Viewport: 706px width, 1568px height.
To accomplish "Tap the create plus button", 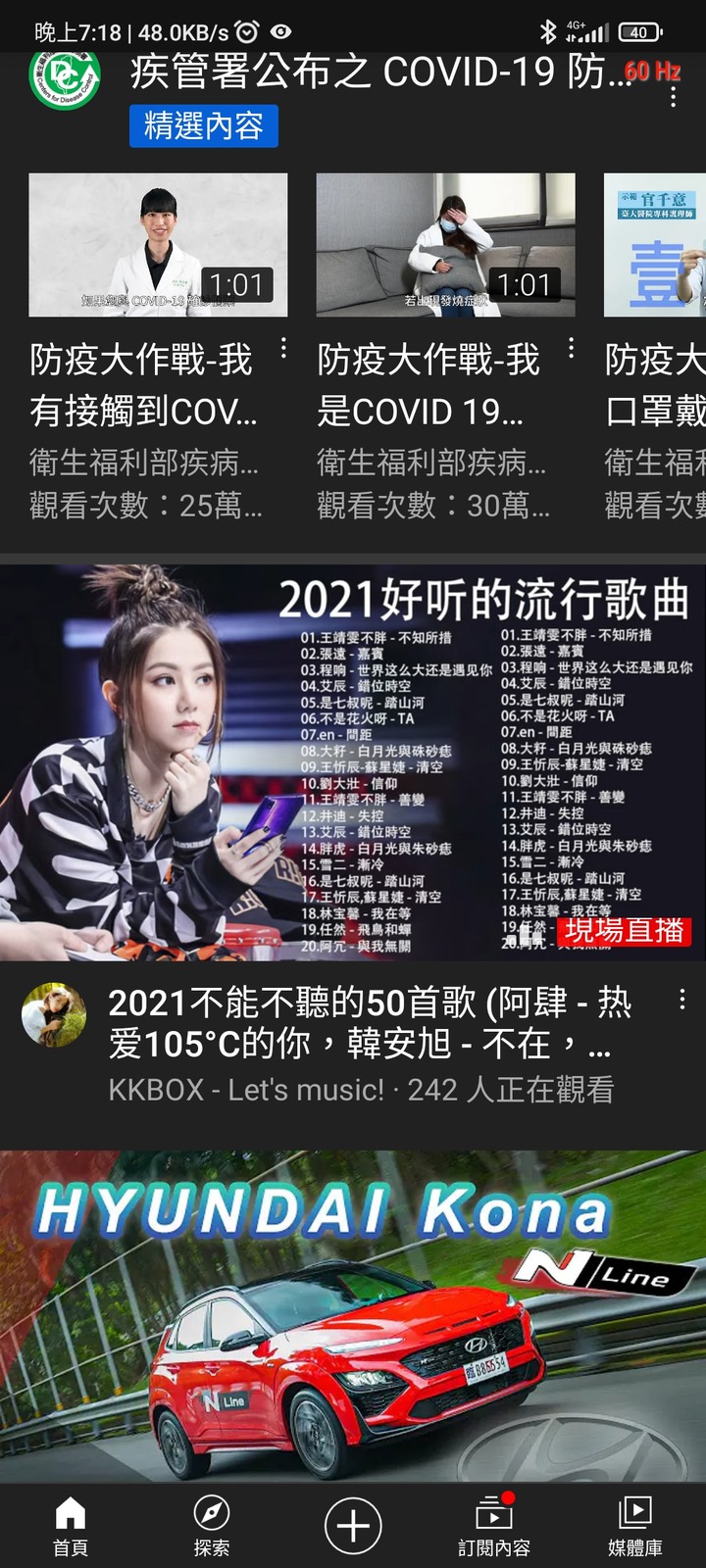I will 353,1526.
